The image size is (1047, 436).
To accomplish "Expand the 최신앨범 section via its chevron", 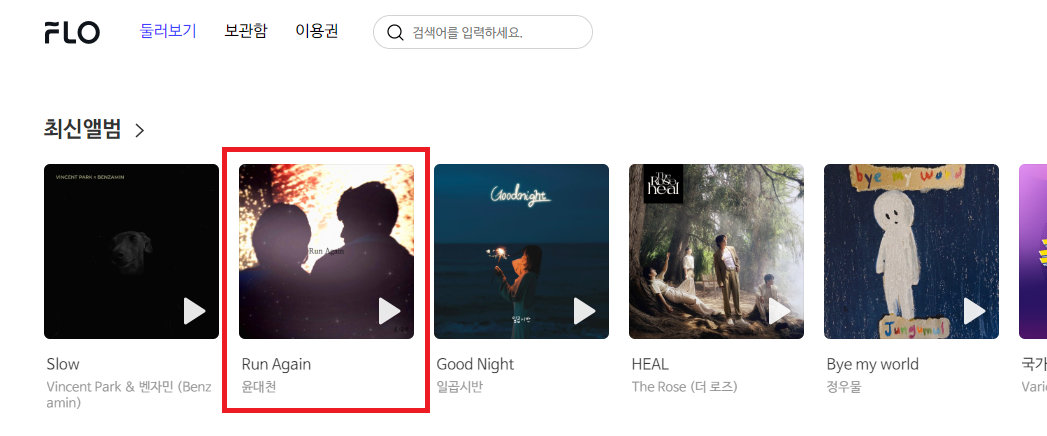I will click(140, 130).
